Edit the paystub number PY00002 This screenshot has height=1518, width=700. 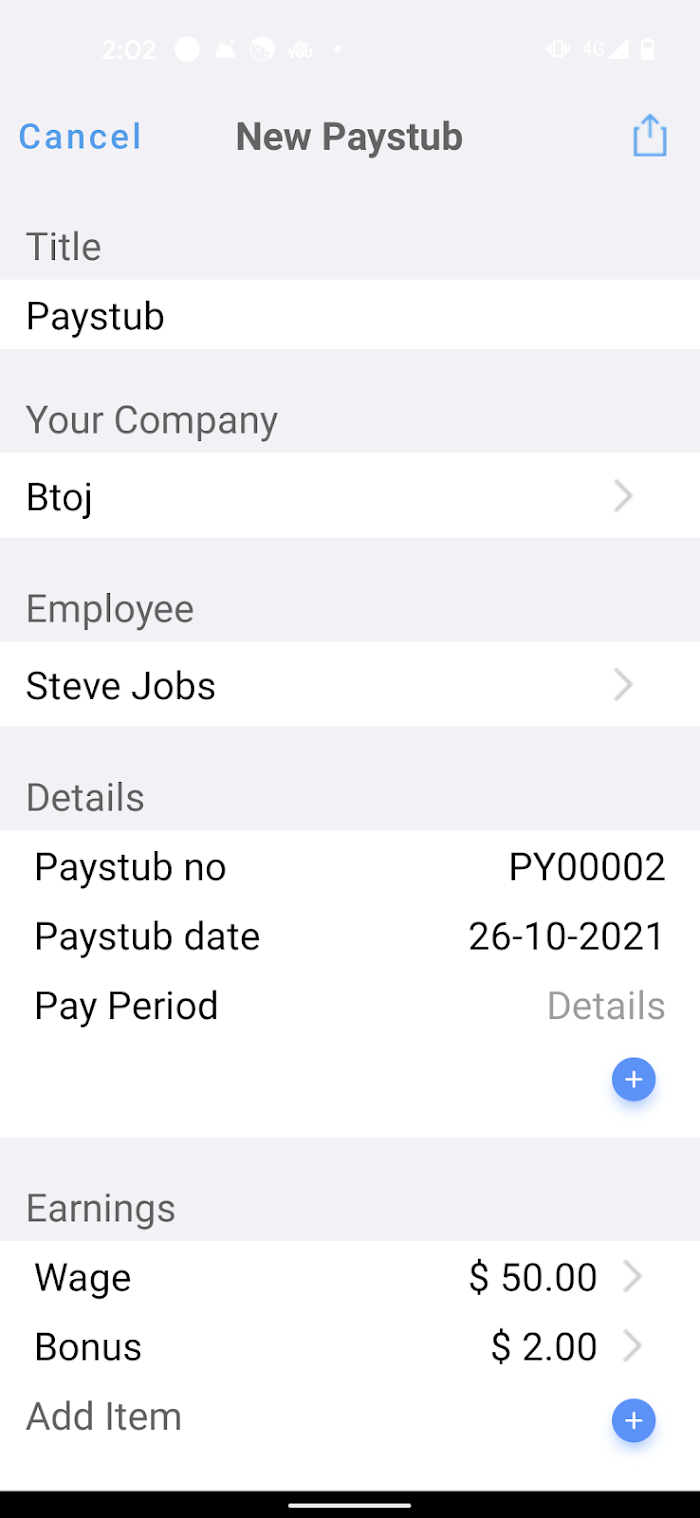point(587,867)
